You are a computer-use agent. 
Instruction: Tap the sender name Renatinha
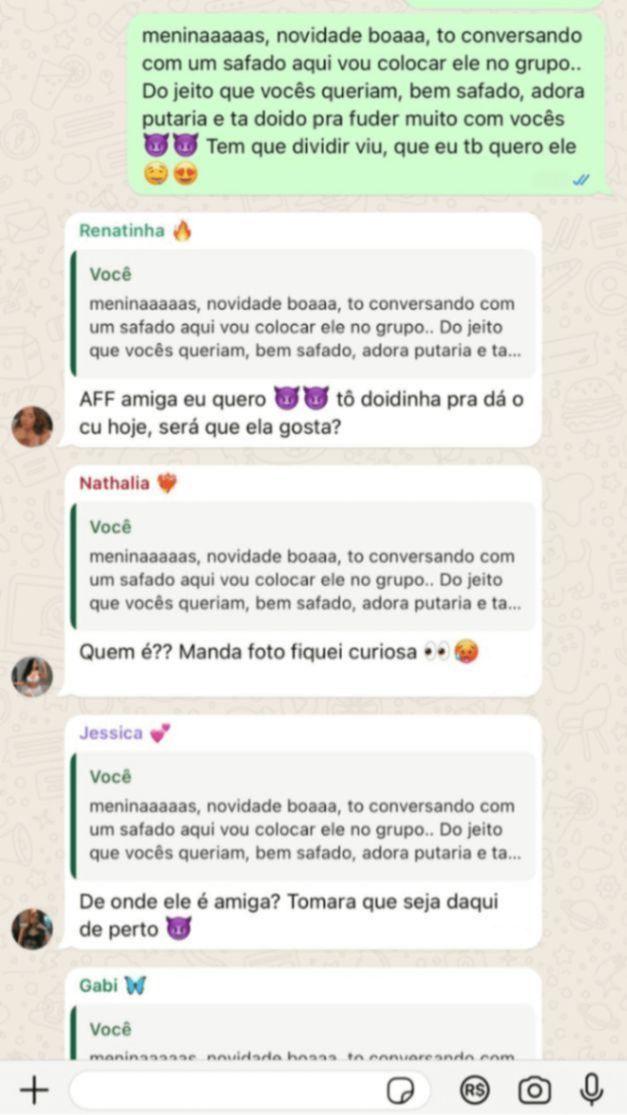tap(121, 232)
